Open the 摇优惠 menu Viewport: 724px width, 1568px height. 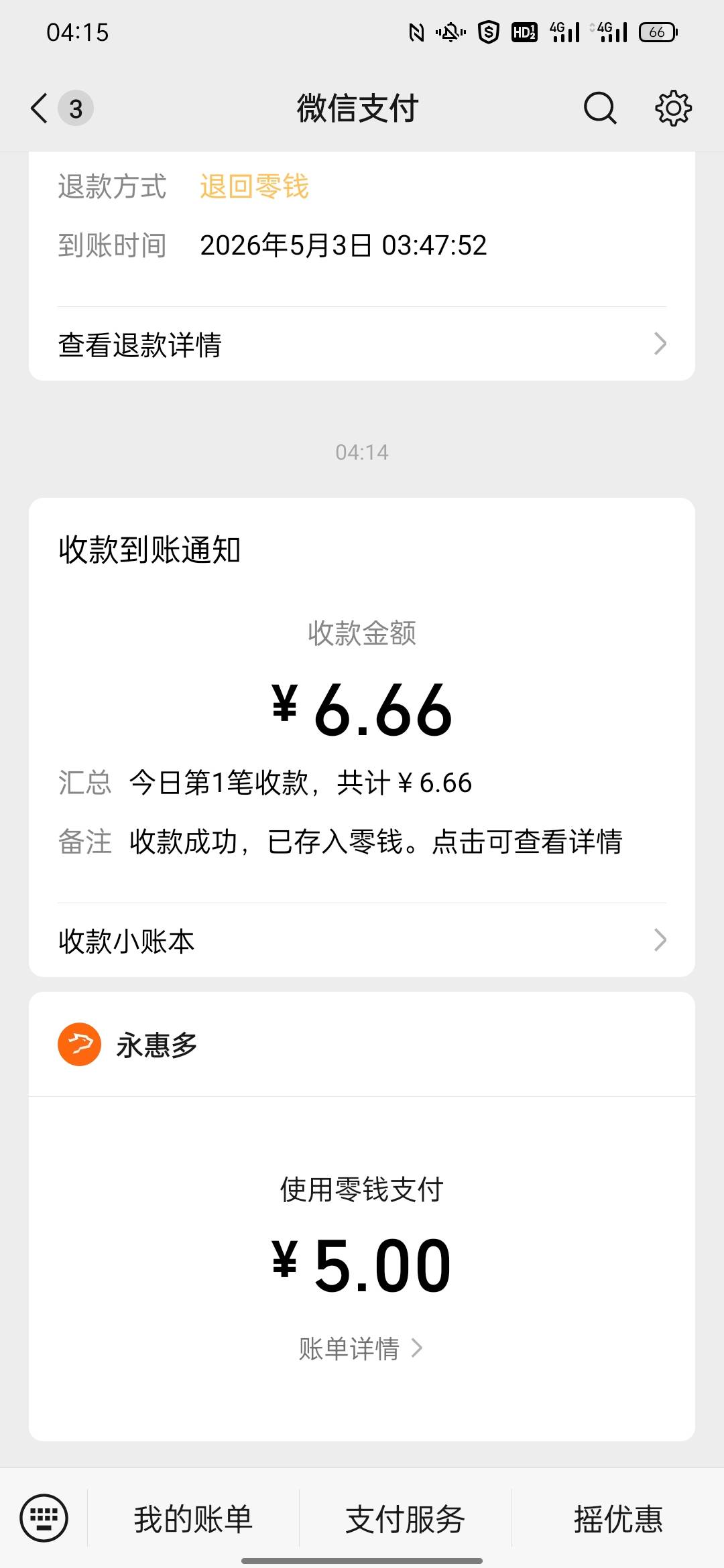(x=618, y=1518)
